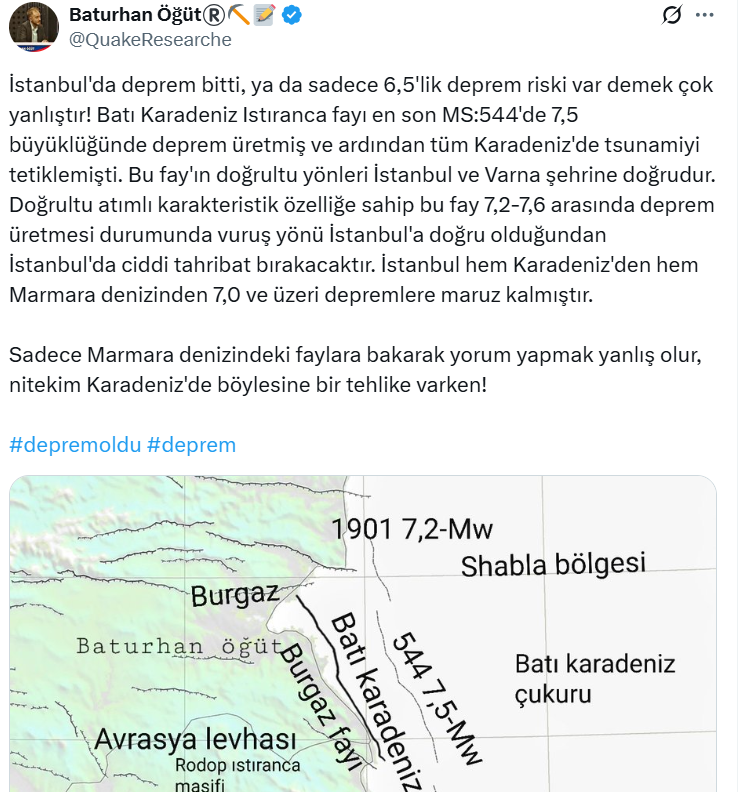Open the #deprem hashtag

(191, 445)
